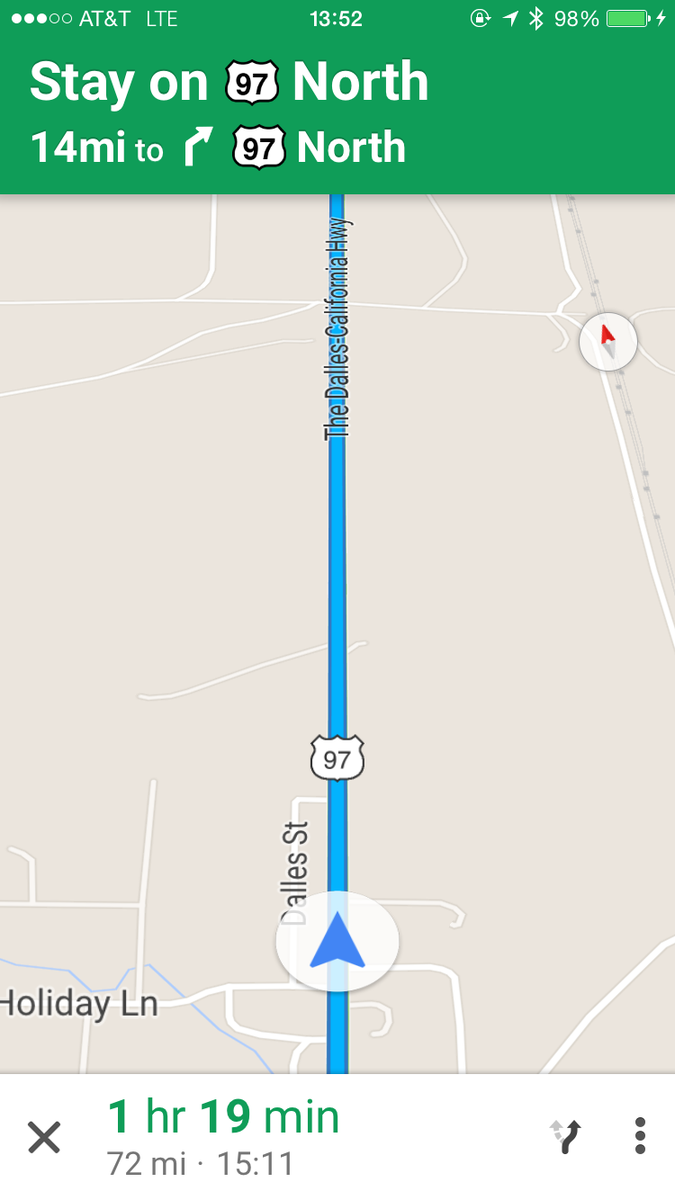This screenshot has width=675, height=1200.
Task: Expand the 1 hr 19 min trip summary
Action: (x=224, y=1137)
